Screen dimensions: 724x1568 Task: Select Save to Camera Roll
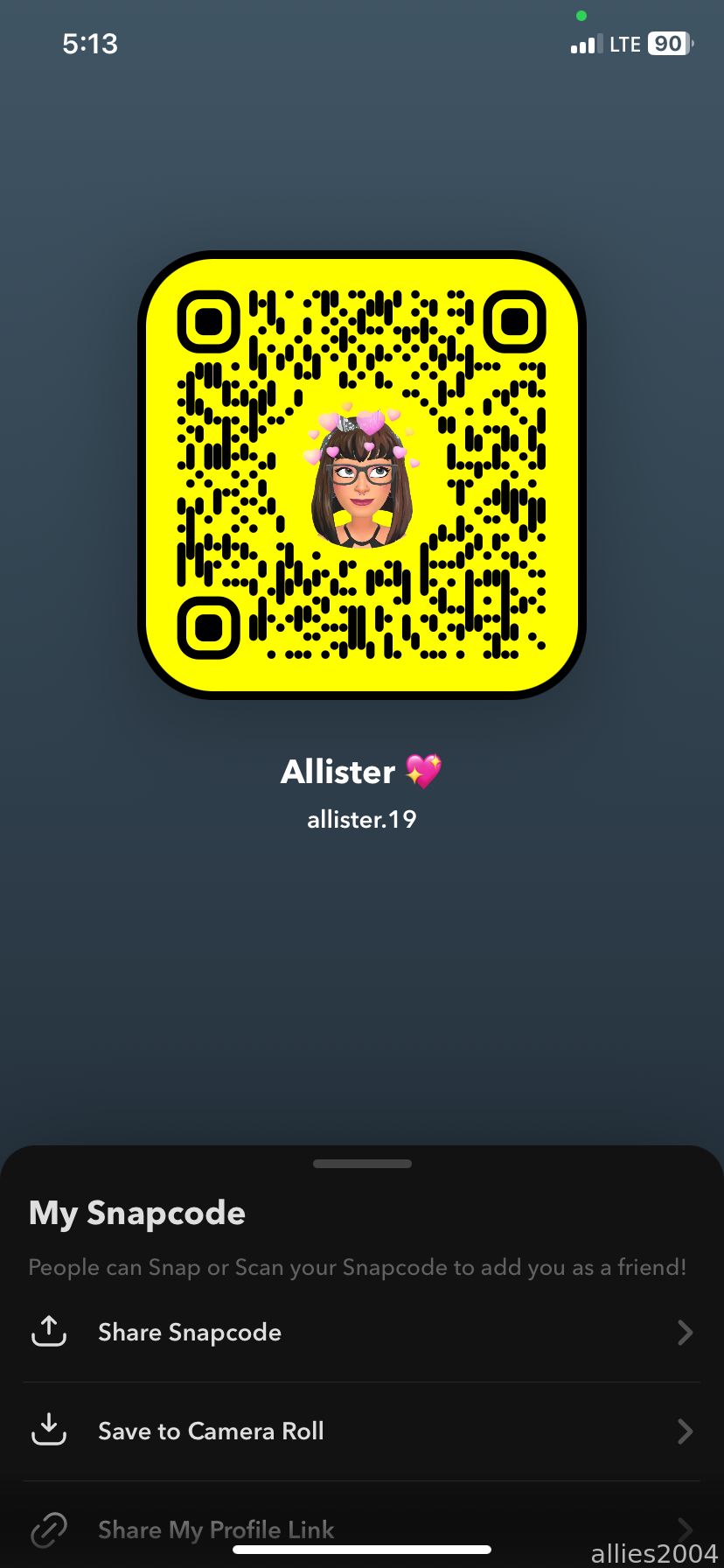[x=210, y=1431]
